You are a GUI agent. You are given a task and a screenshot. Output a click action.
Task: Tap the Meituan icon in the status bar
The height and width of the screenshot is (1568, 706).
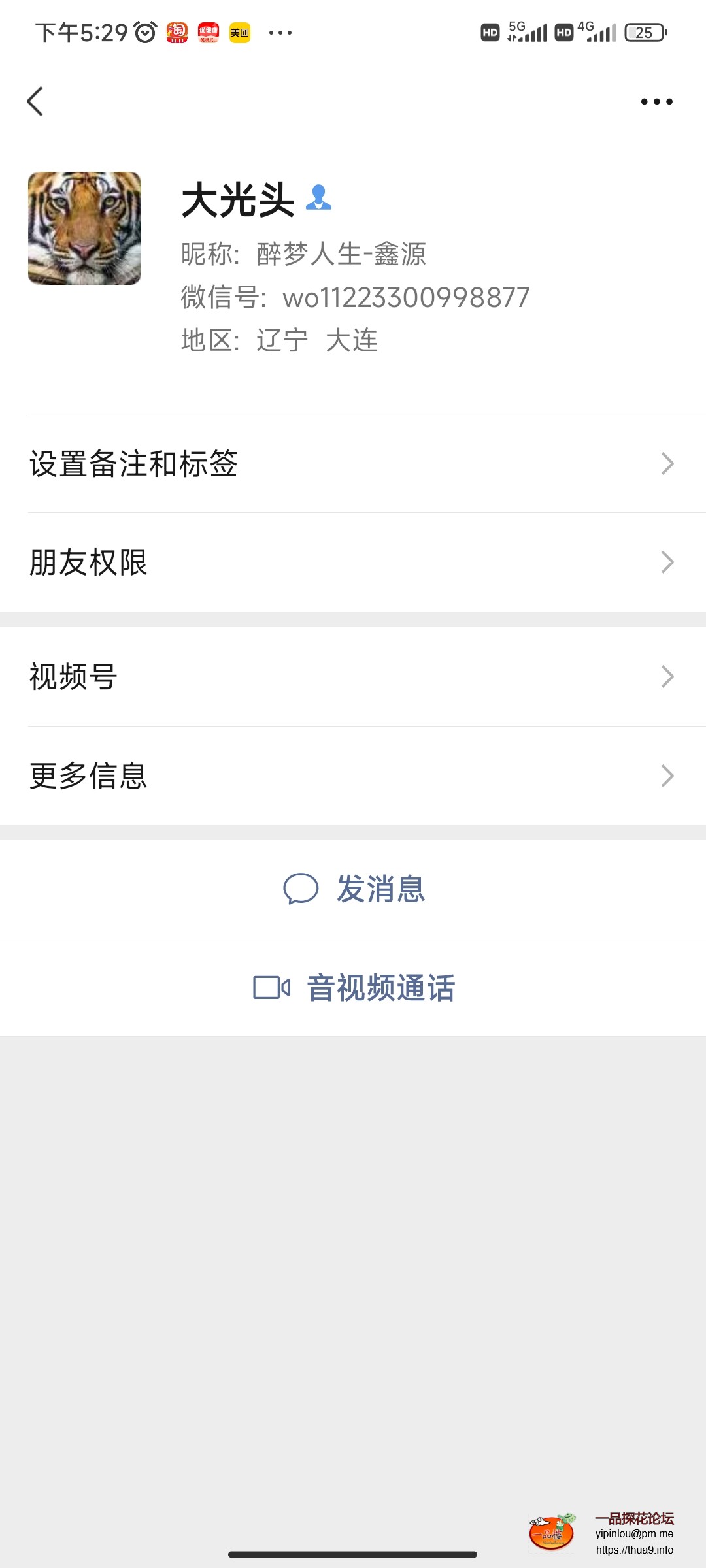point(239,31)
